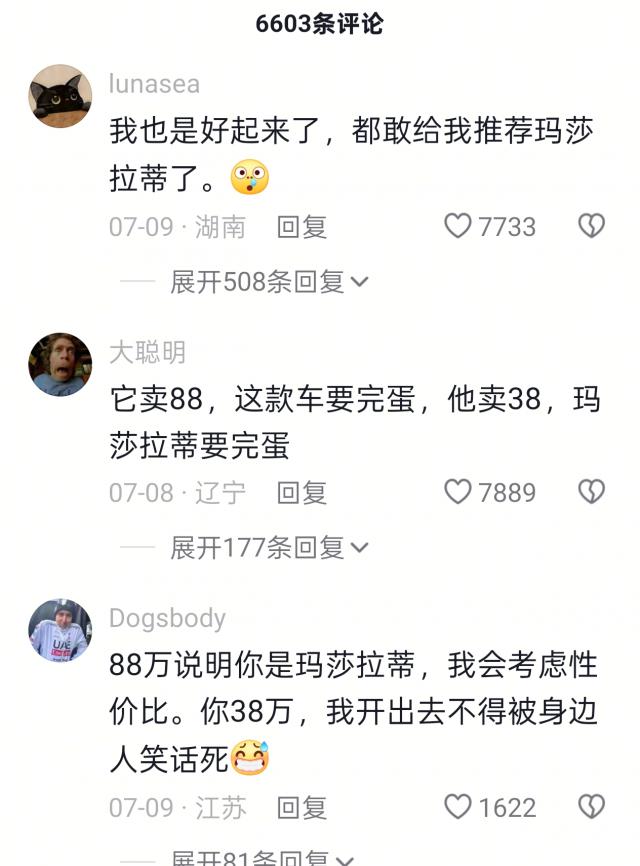Reply to lunasea's comment
Viewport: 640px width, 866px height.
302,227
